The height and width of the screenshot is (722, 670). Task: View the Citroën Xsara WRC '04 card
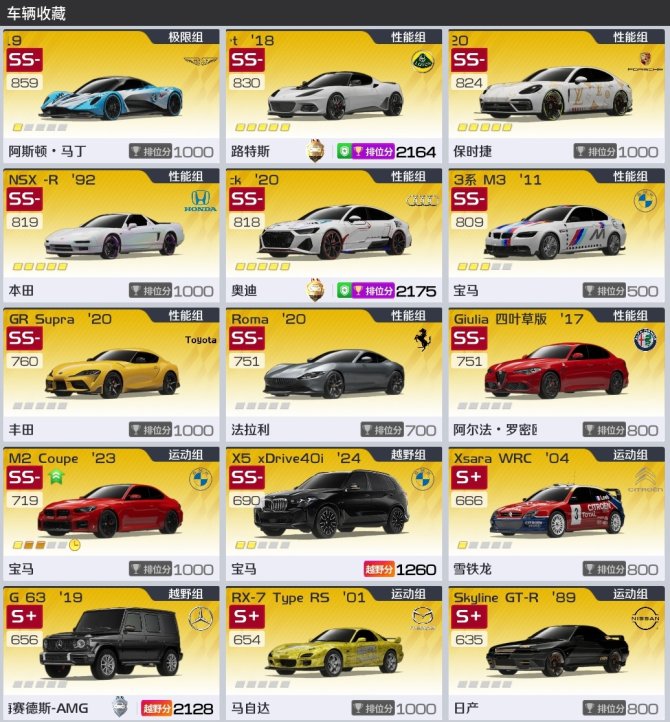(555, 512)
